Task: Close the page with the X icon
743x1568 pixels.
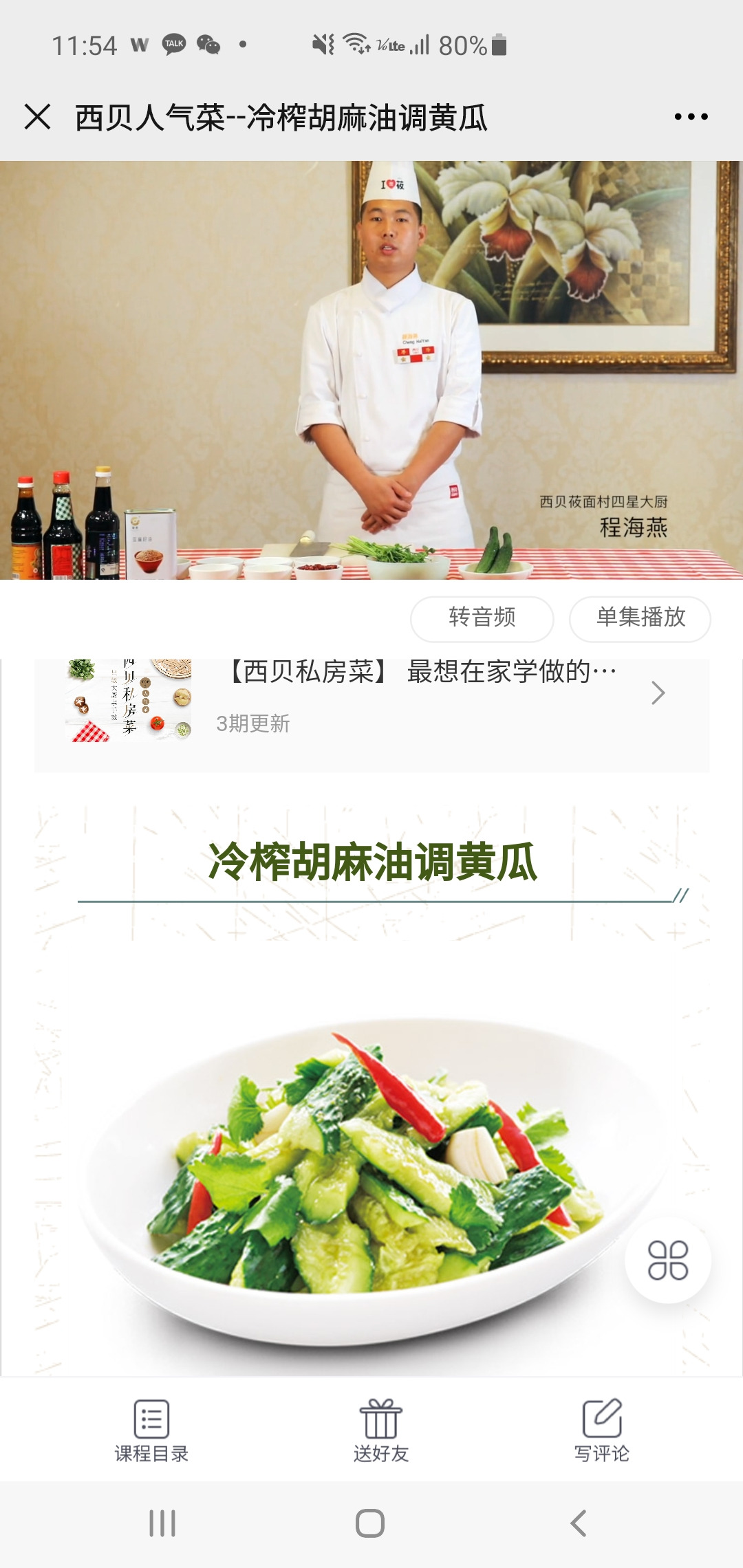Action: pyautogui.click(x=37, y=117)
